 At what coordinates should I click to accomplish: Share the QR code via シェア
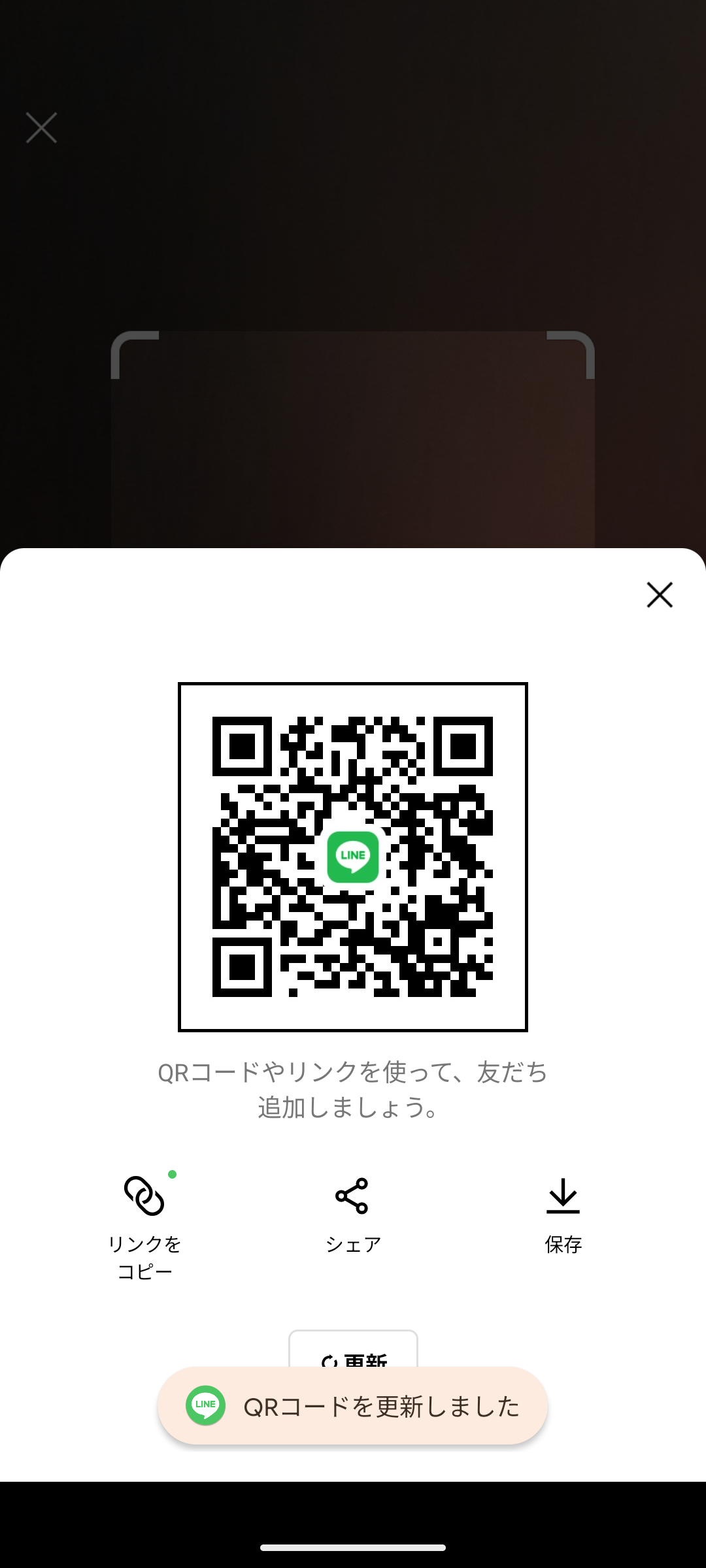(x=352, y=1215)
